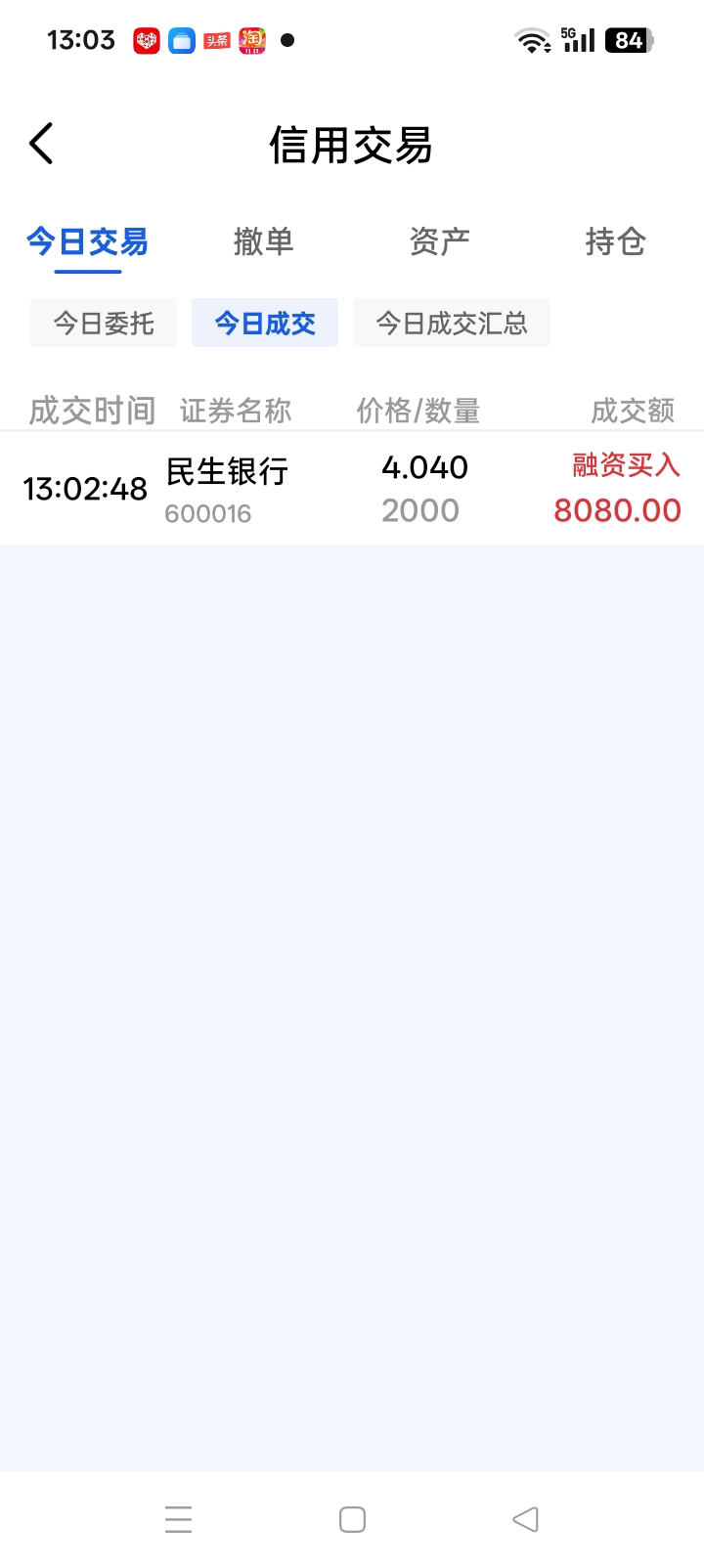The height and width of the screenshot is (1568, 704).
Task: Show 今日委托 orders
Action: click(104, 324)
